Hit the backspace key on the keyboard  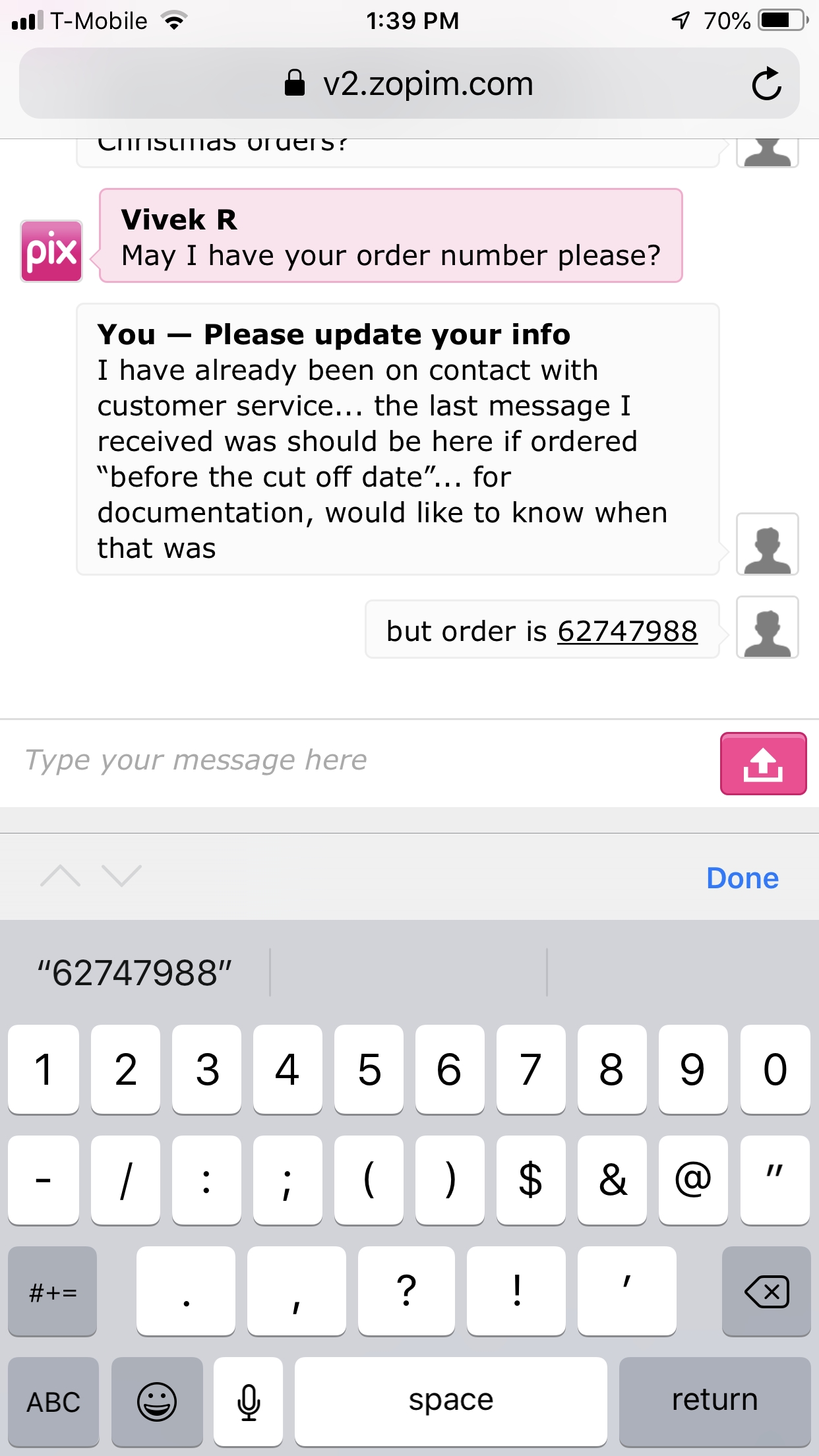[x=766, y=1291]
